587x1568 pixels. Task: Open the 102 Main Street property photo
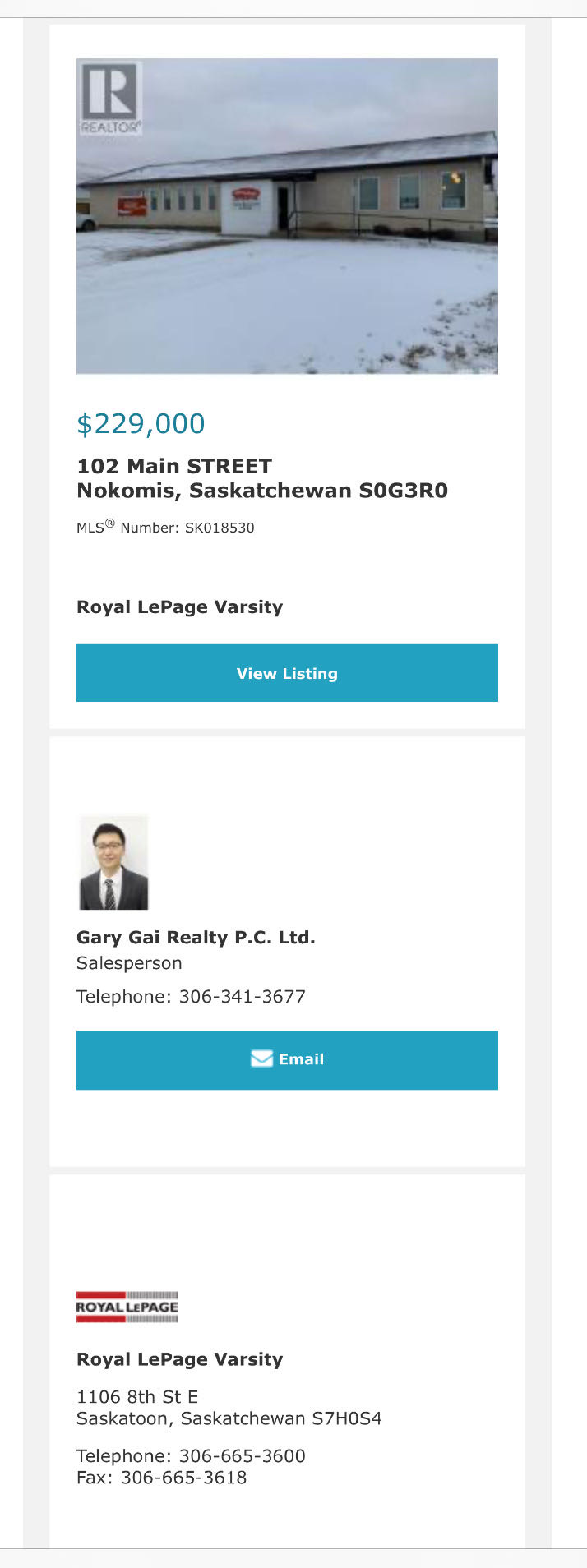287,216
